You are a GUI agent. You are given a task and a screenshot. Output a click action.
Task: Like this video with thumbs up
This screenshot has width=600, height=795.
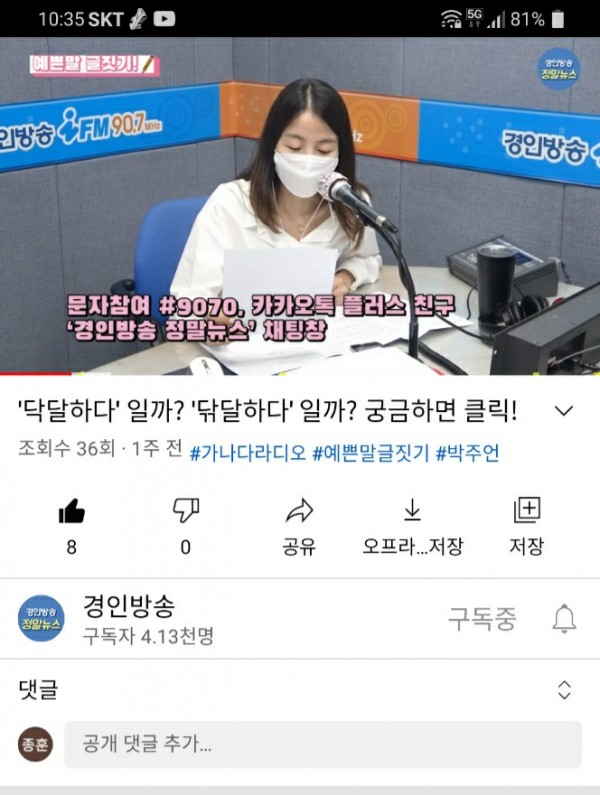[71, 511]
